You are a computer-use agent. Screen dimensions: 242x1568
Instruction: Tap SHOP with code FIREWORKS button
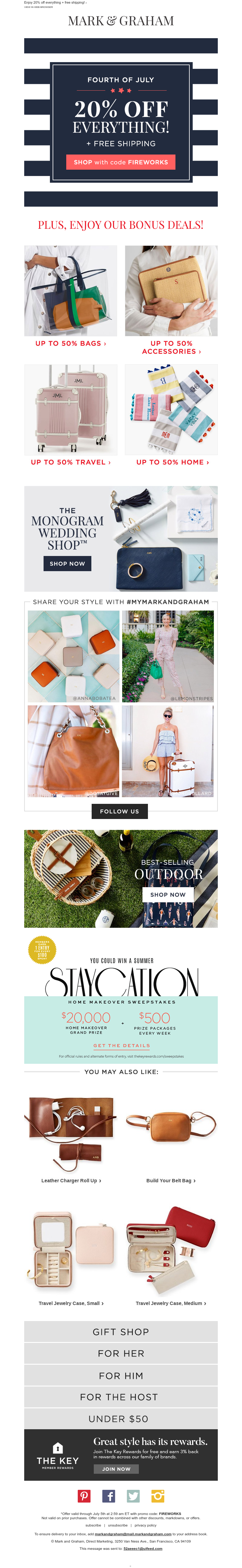click(x=120, y=162)
